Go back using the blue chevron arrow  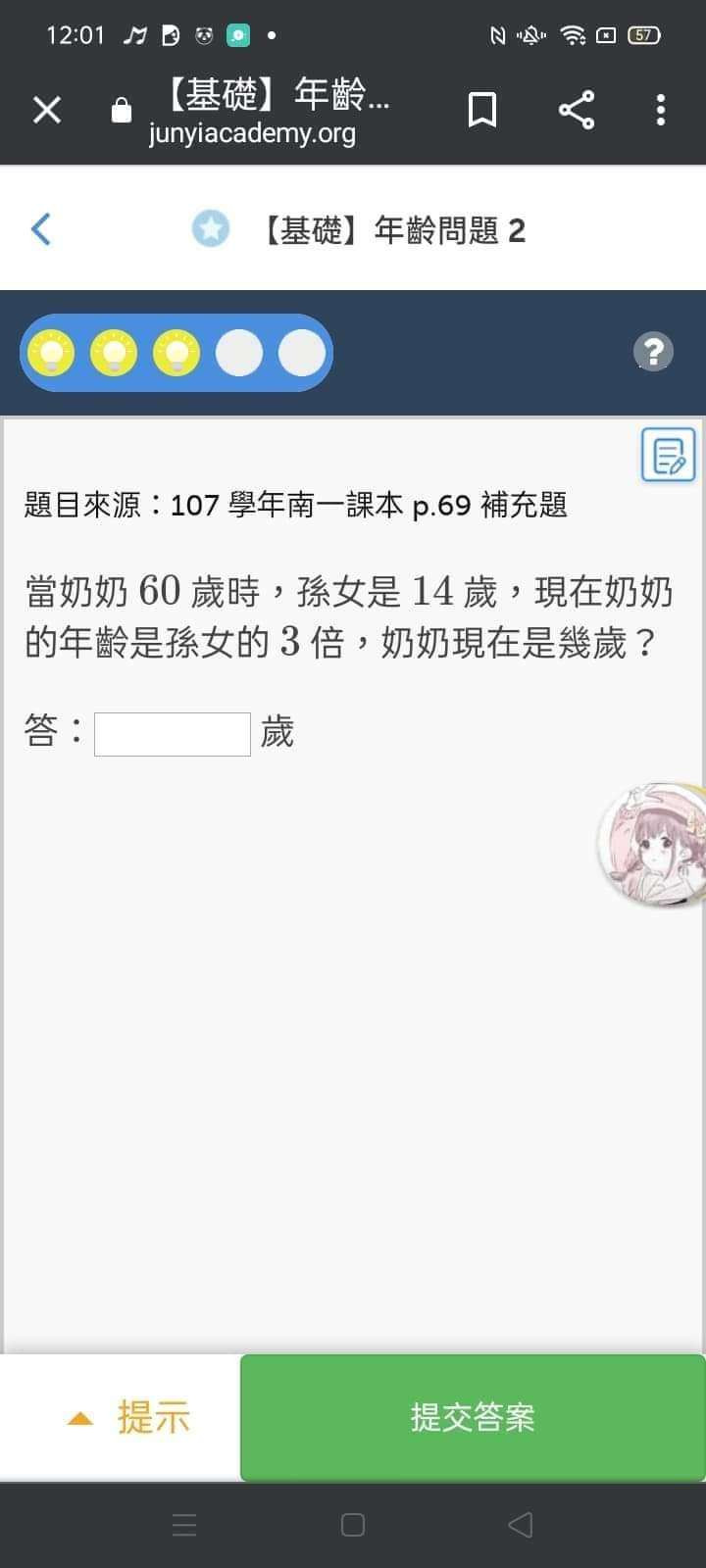tap(41, 229)
